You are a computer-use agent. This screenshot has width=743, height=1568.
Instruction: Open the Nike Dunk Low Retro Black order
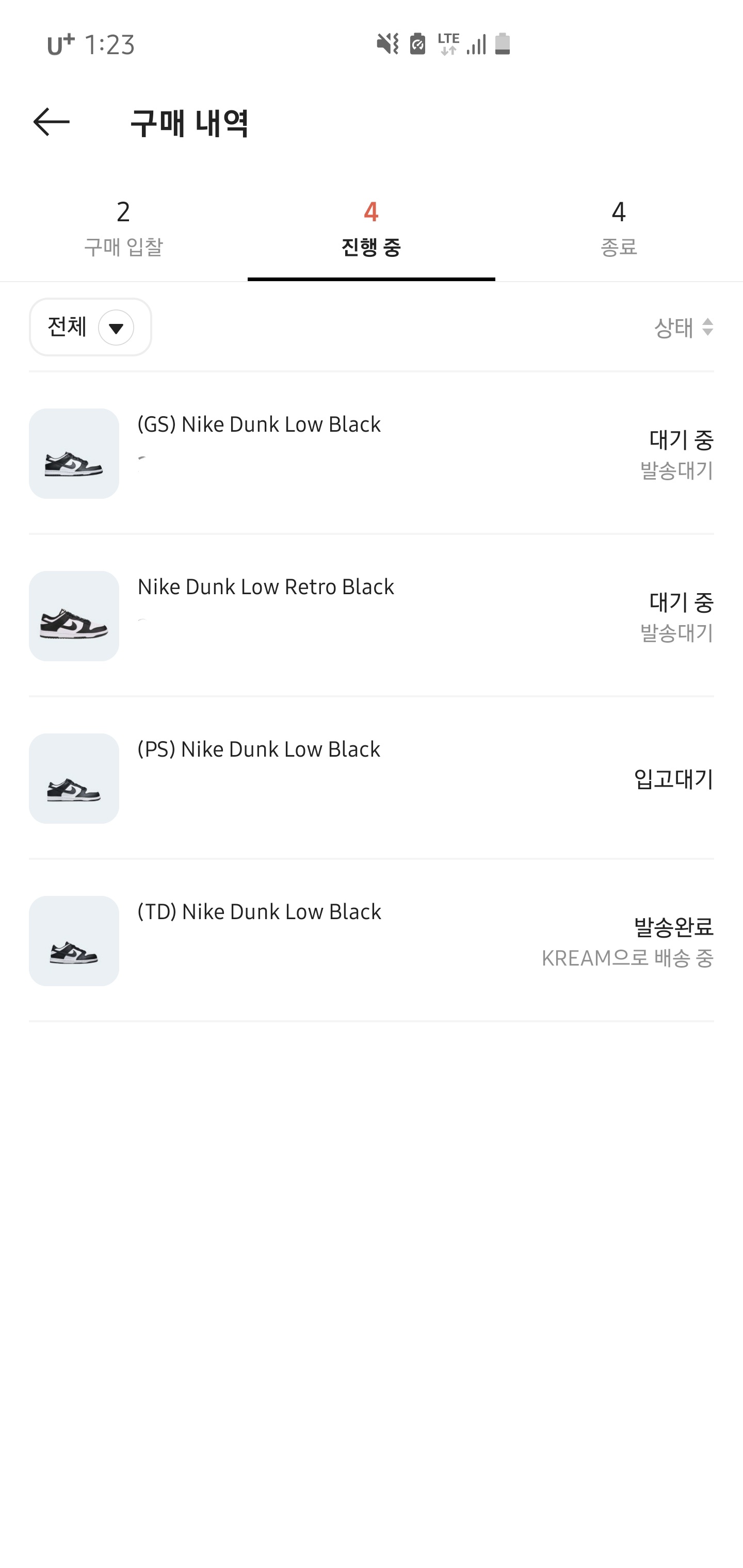pyautogui.click(x=370, y=616)
